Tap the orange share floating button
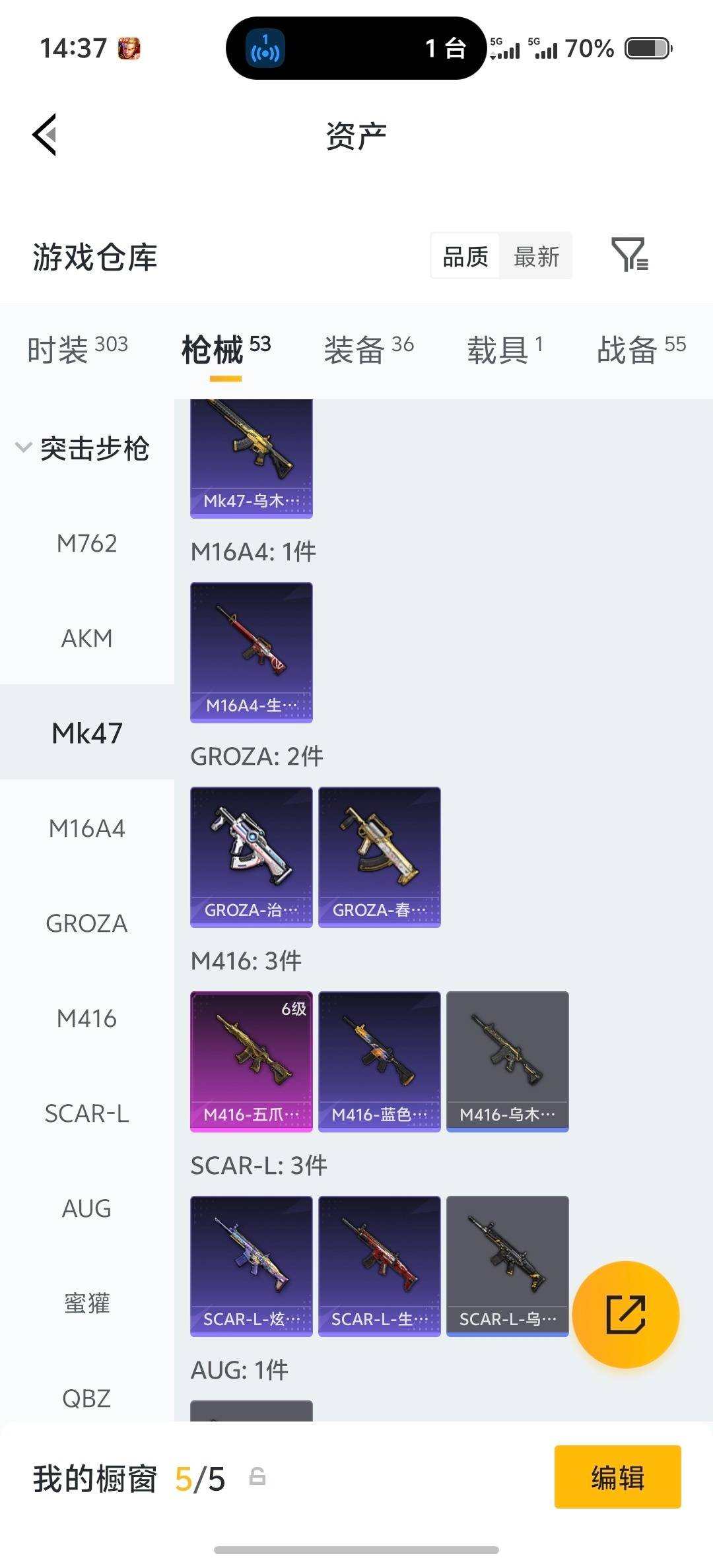The width and height of the screenshot is (713, 1568). (x=625, y=1315)
